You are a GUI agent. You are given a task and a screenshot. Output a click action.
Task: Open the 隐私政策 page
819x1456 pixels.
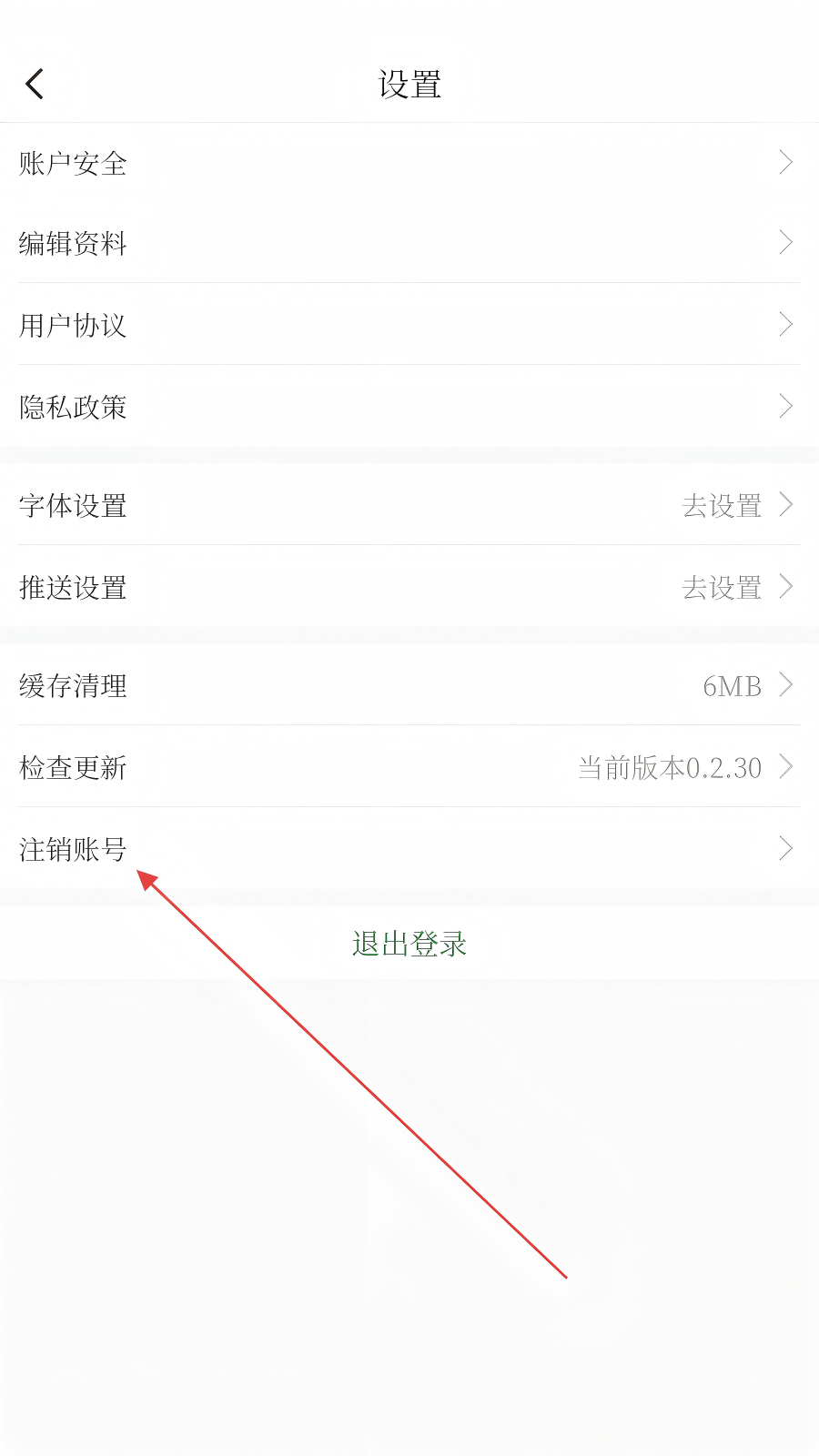73,407
